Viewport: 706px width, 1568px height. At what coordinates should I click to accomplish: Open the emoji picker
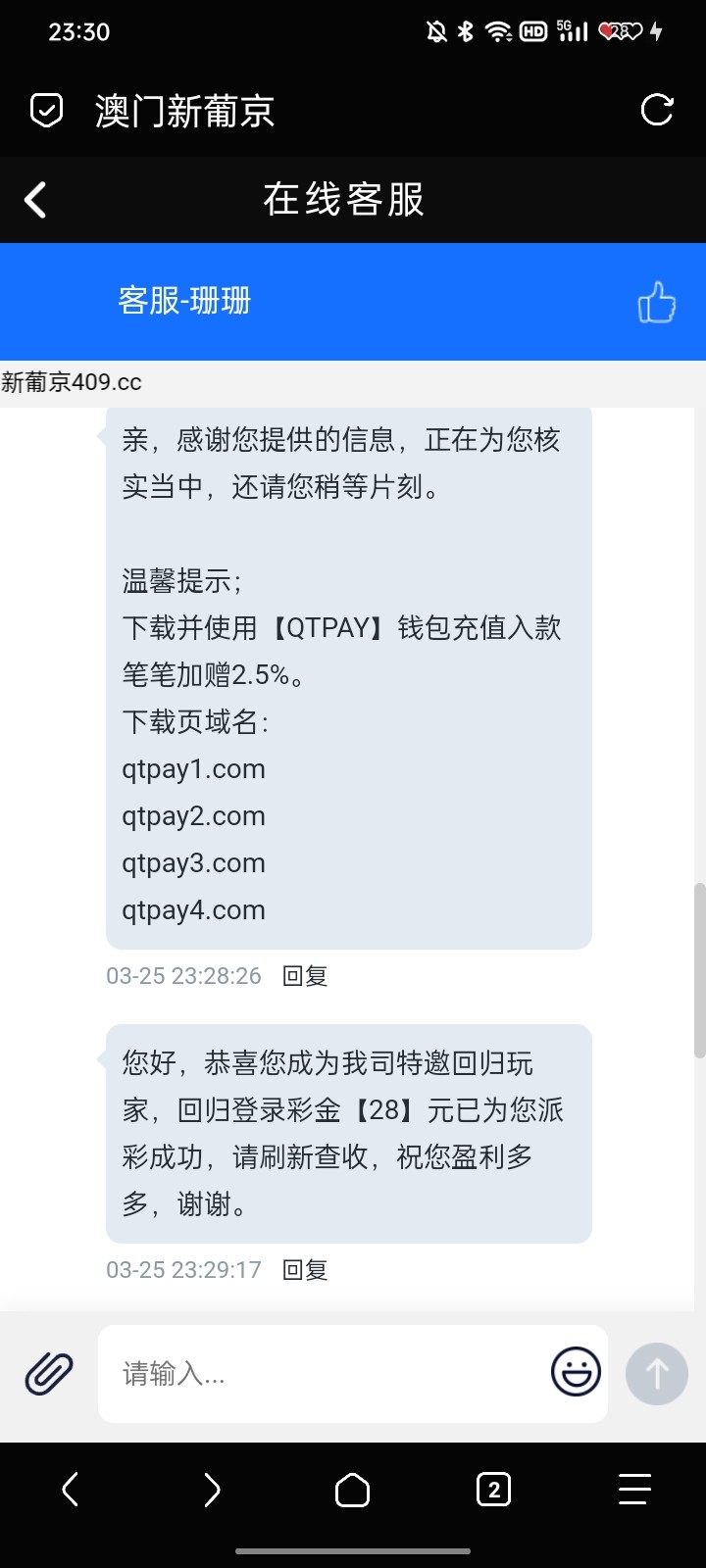(576, 1371)
